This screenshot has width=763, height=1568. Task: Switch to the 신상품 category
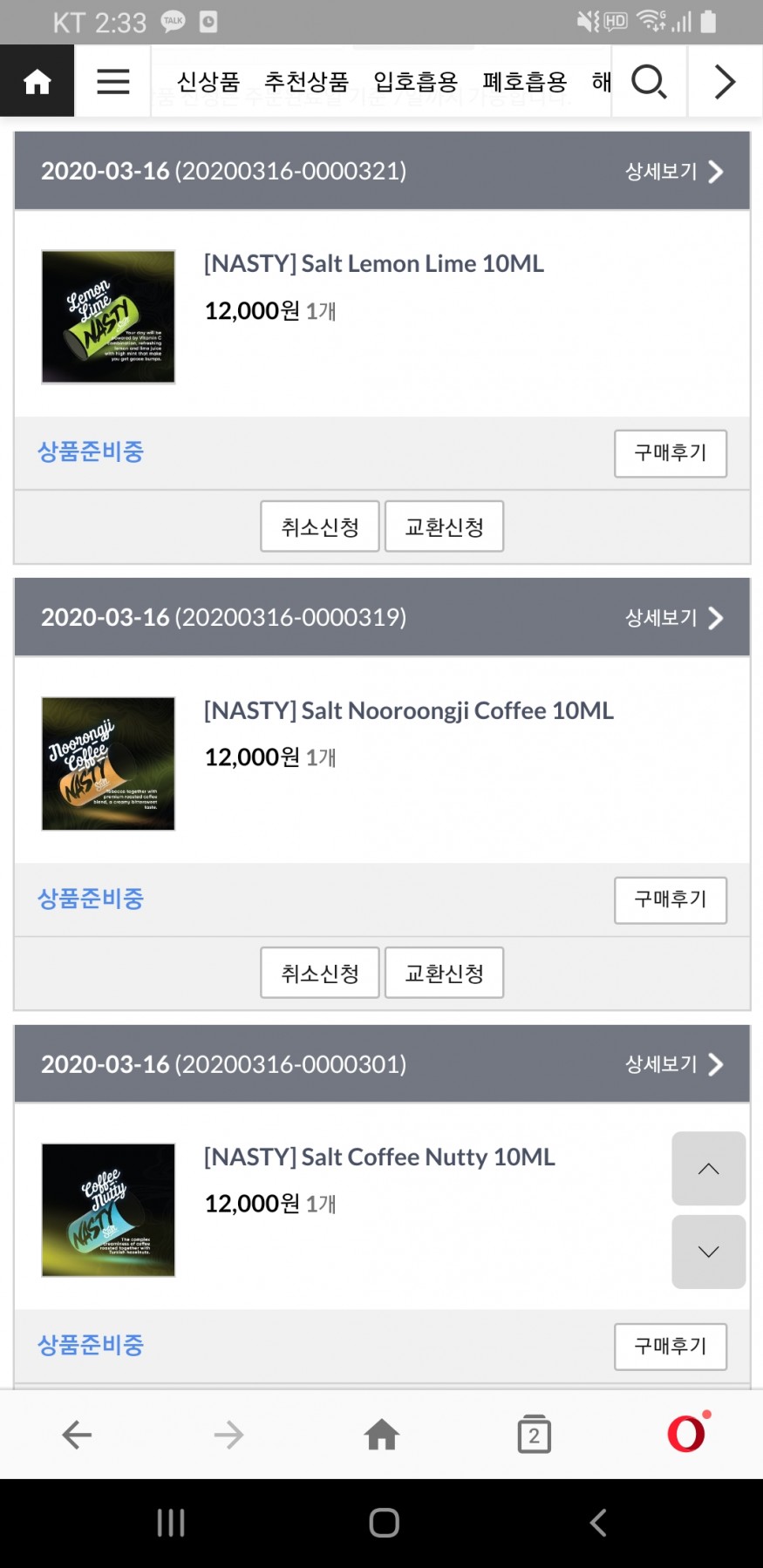click(208, 82)
